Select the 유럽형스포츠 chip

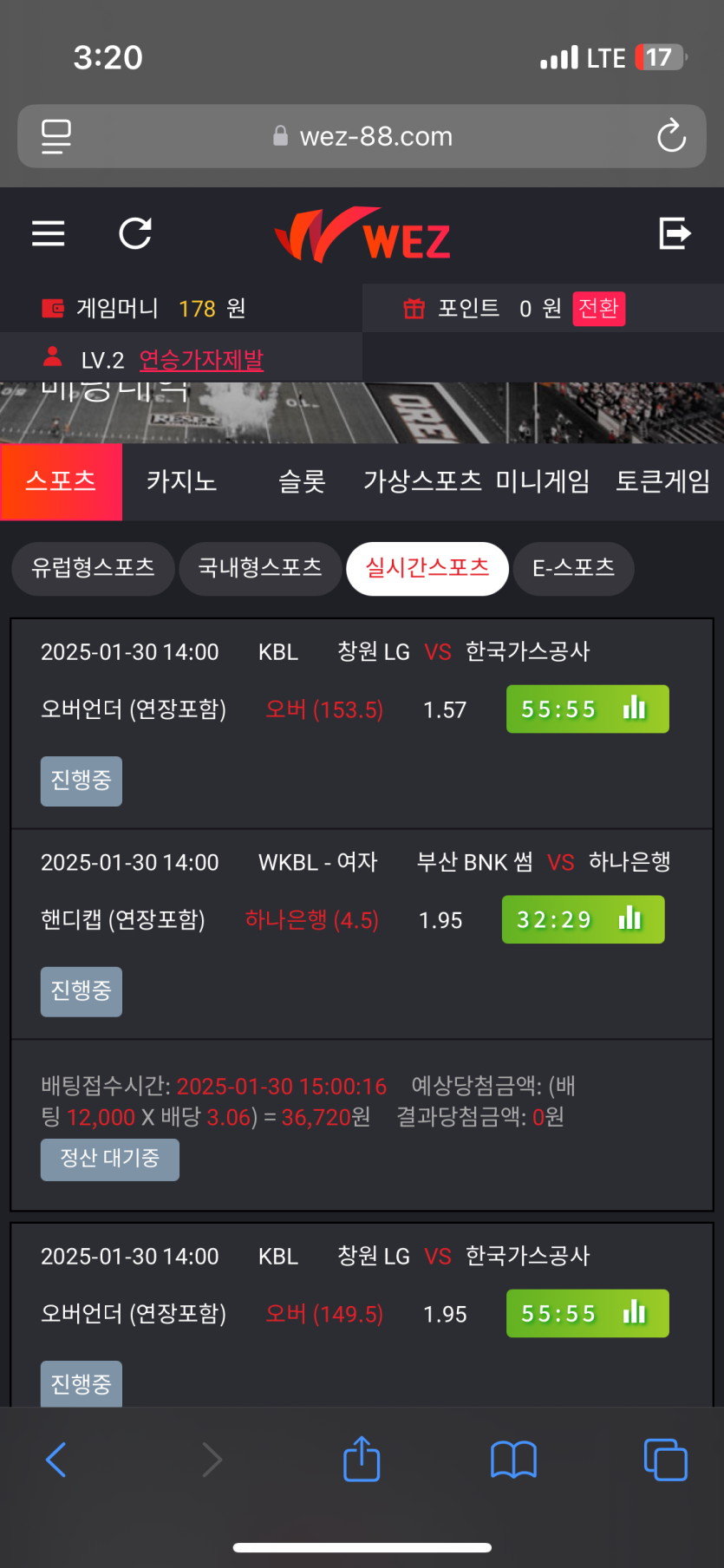click(x=93, y=568)
